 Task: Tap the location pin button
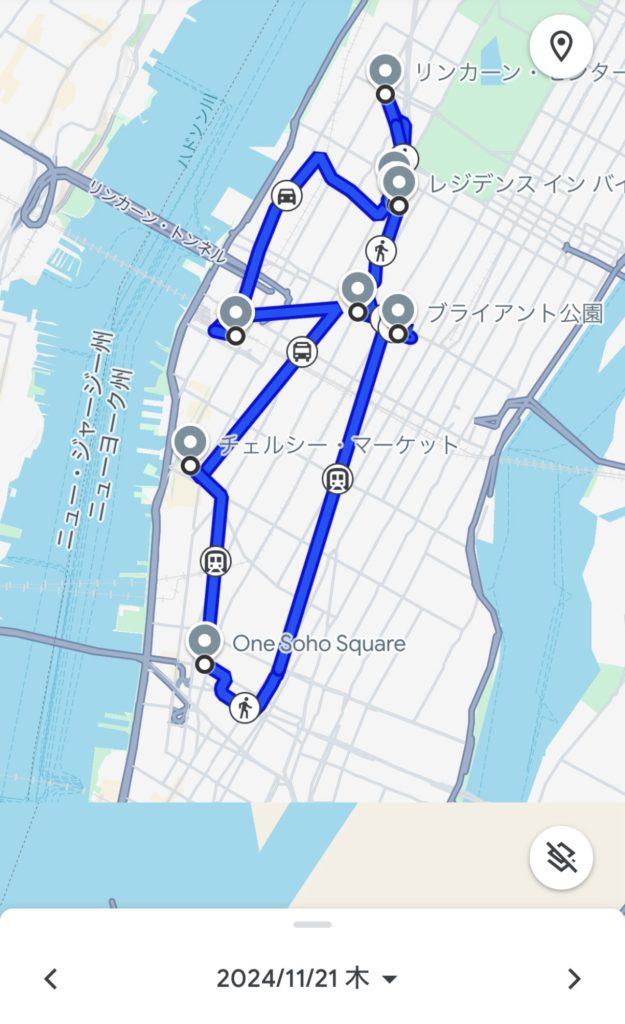(x=561, y=45)
